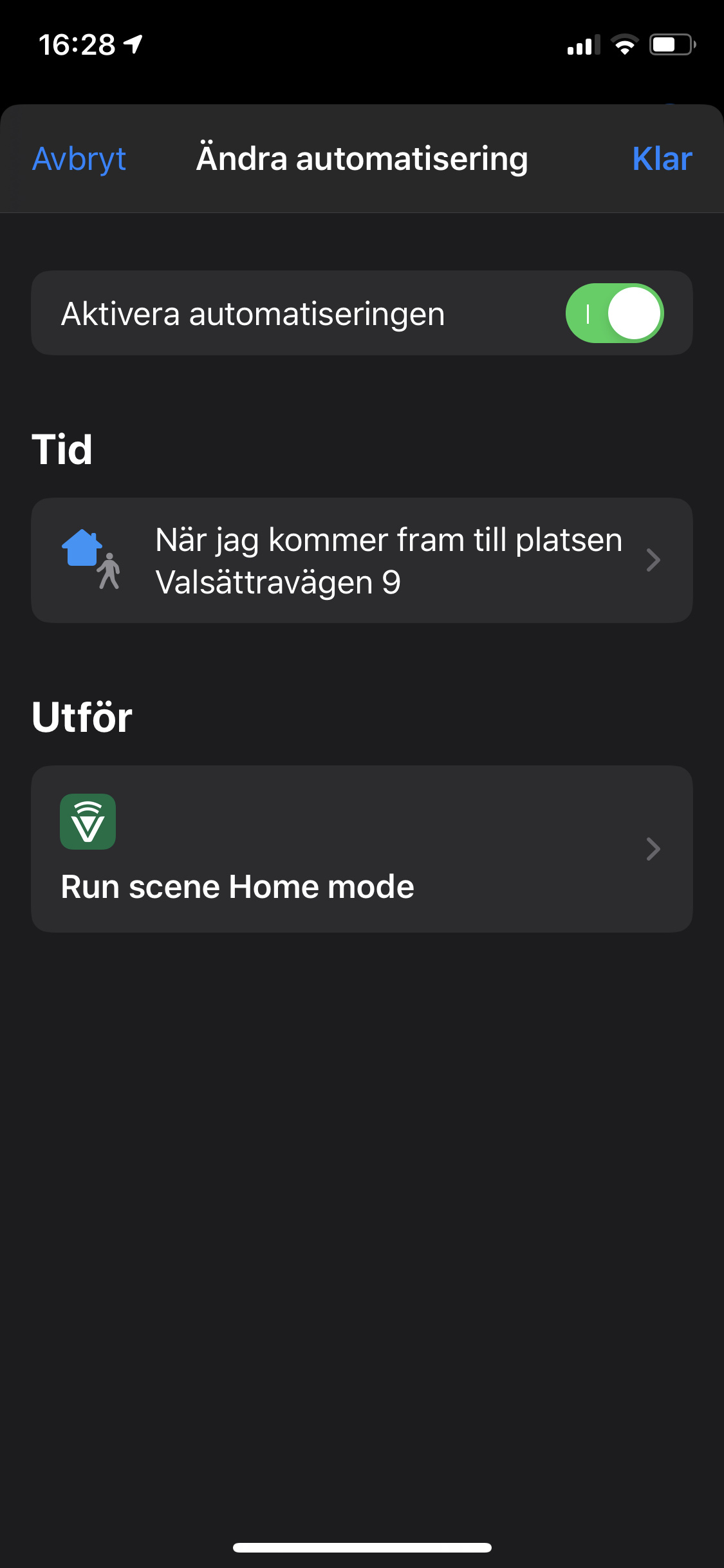Image resolution: width=724 pixels, height=1568 pixels.
Task: Open the Run scene Home mode action
Action: (x=362, y=849)
